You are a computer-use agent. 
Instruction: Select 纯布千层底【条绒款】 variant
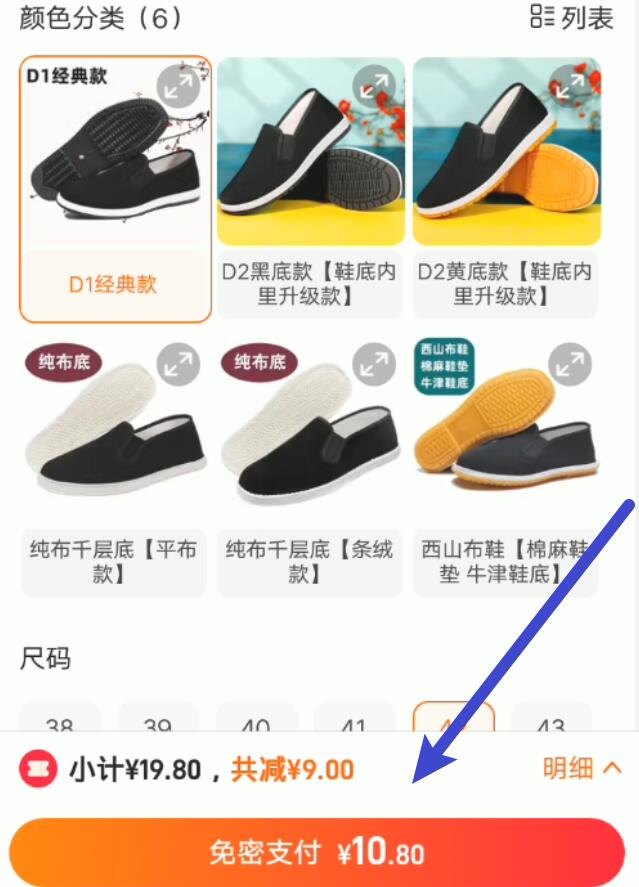click(x=310, y=561)
